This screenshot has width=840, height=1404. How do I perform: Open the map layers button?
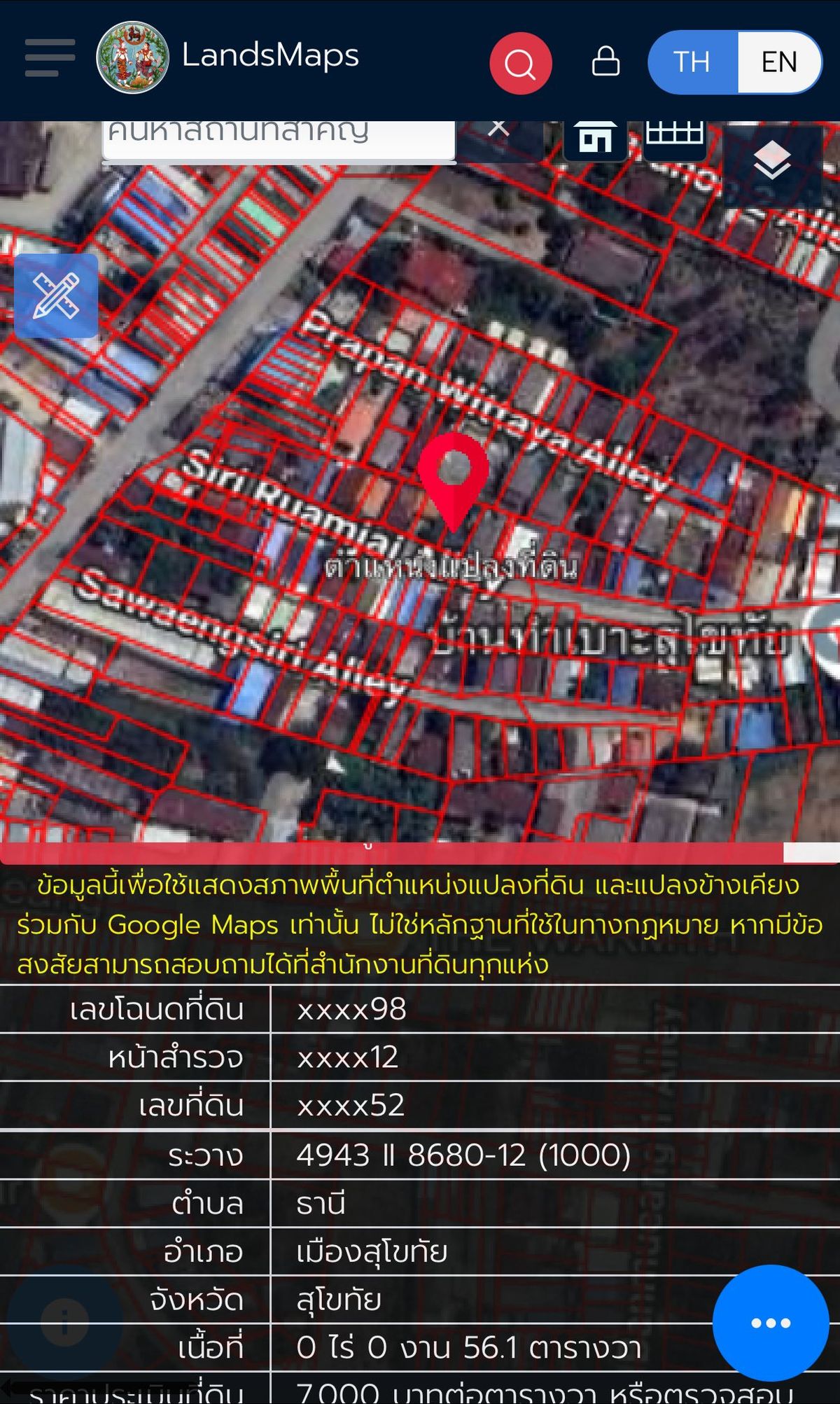771,162
